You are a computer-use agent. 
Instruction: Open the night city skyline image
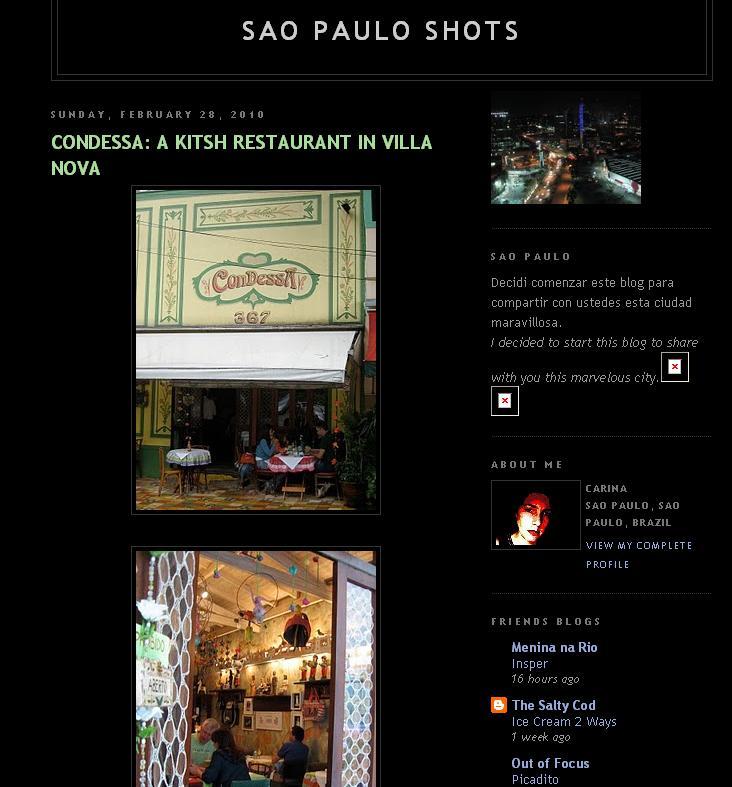565,148
